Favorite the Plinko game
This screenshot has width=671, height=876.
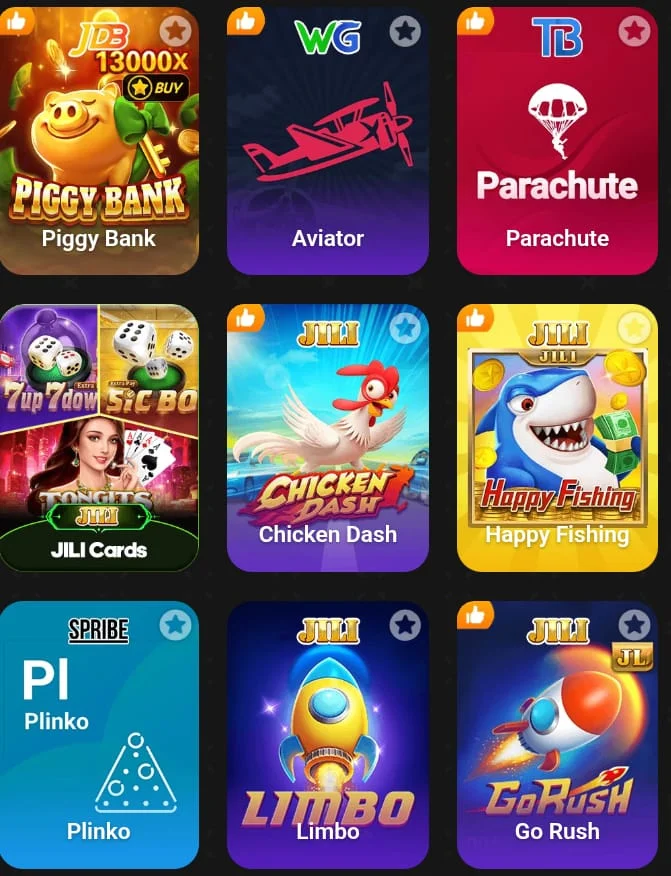coord(176,626)
